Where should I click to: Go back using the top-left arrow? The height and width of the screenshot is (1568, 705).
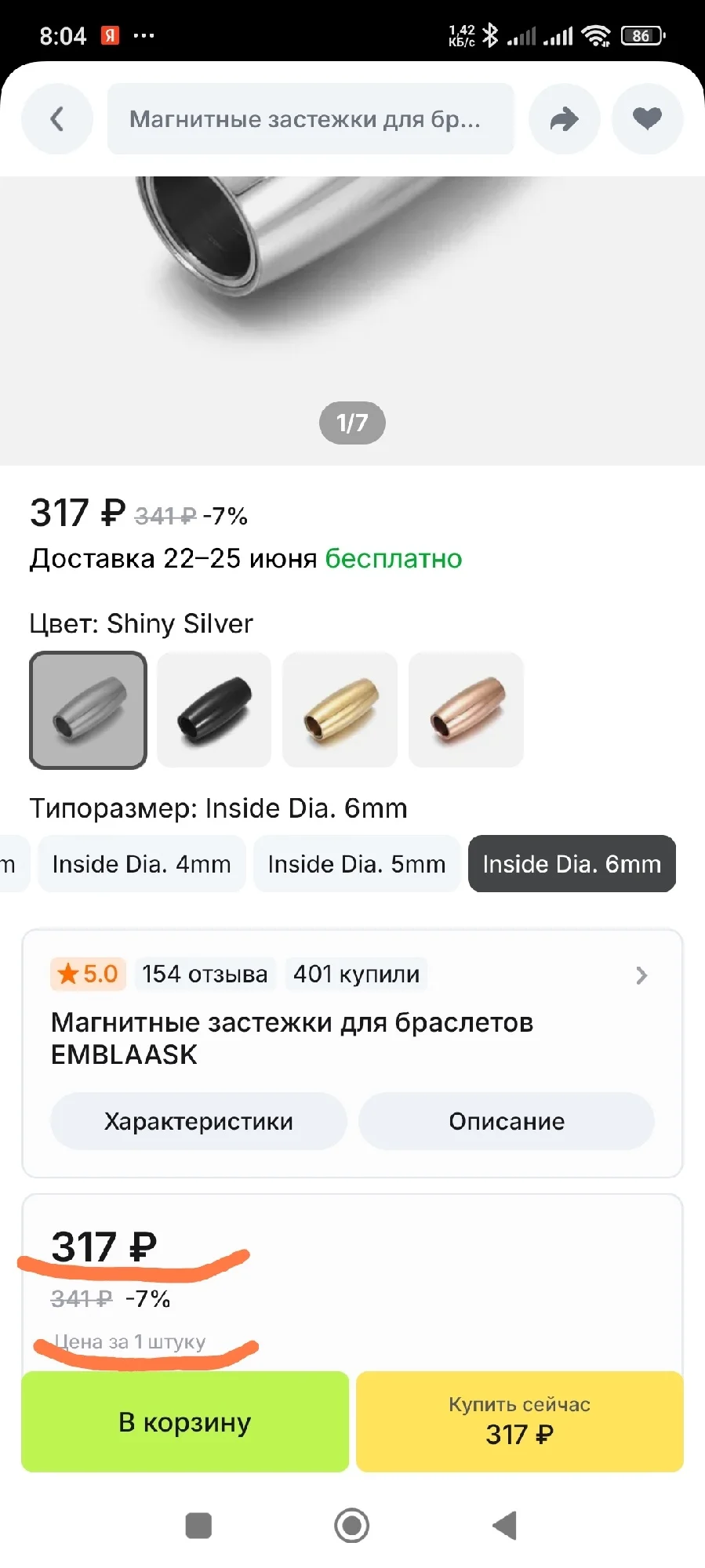(57, 119)
